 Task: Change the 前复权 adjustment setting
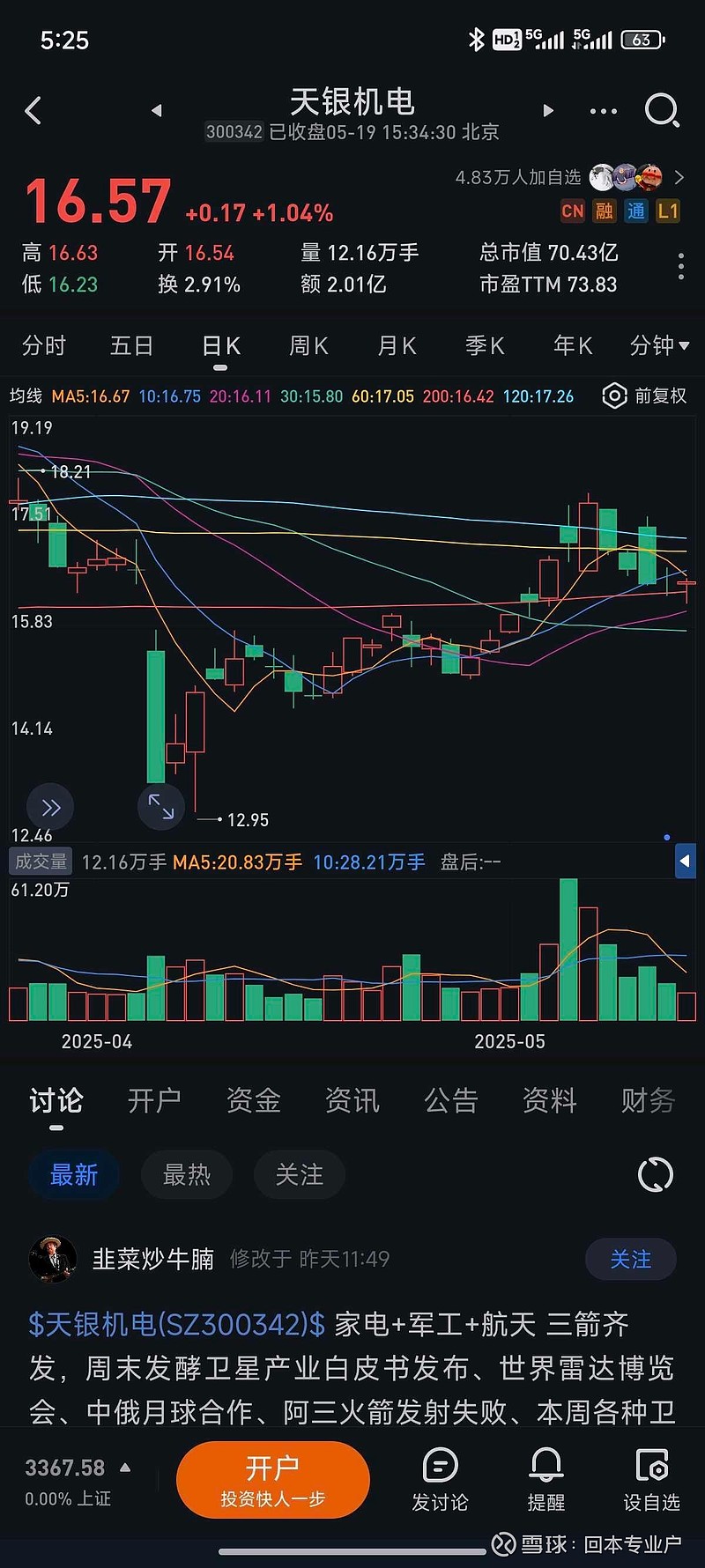pos(644,396)
